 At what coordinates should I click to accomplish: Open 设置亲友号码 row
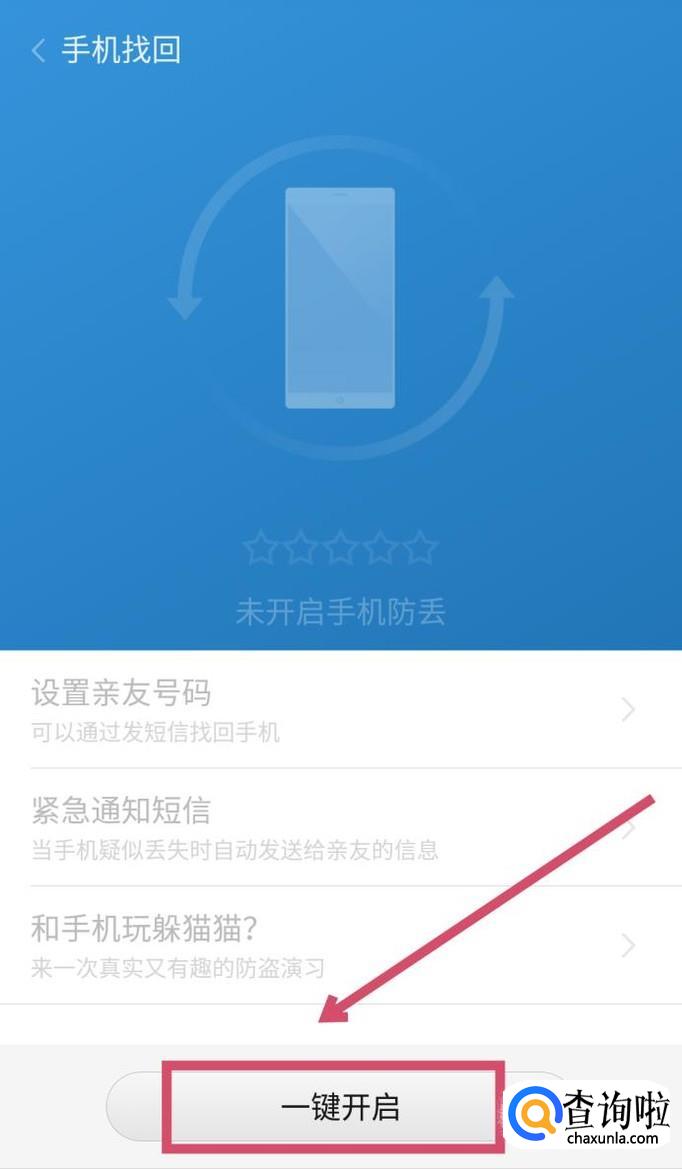click(341, 709)
